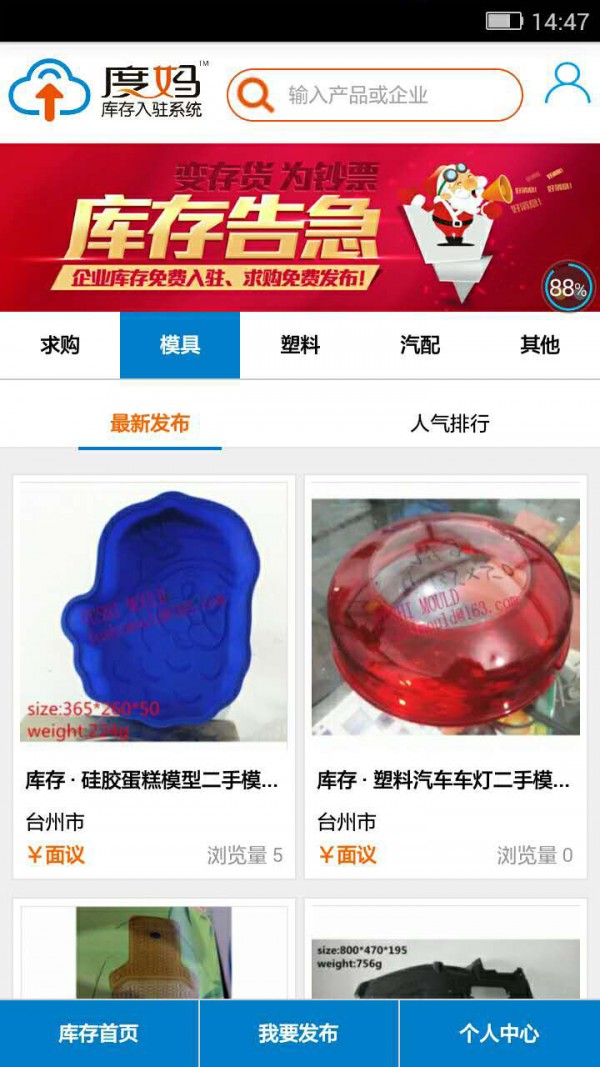The width and height of the screenshot is (600, 1067).
Task: Open the 硅胶蛋糕模型 product card
Action: click(x=154, y=676)
